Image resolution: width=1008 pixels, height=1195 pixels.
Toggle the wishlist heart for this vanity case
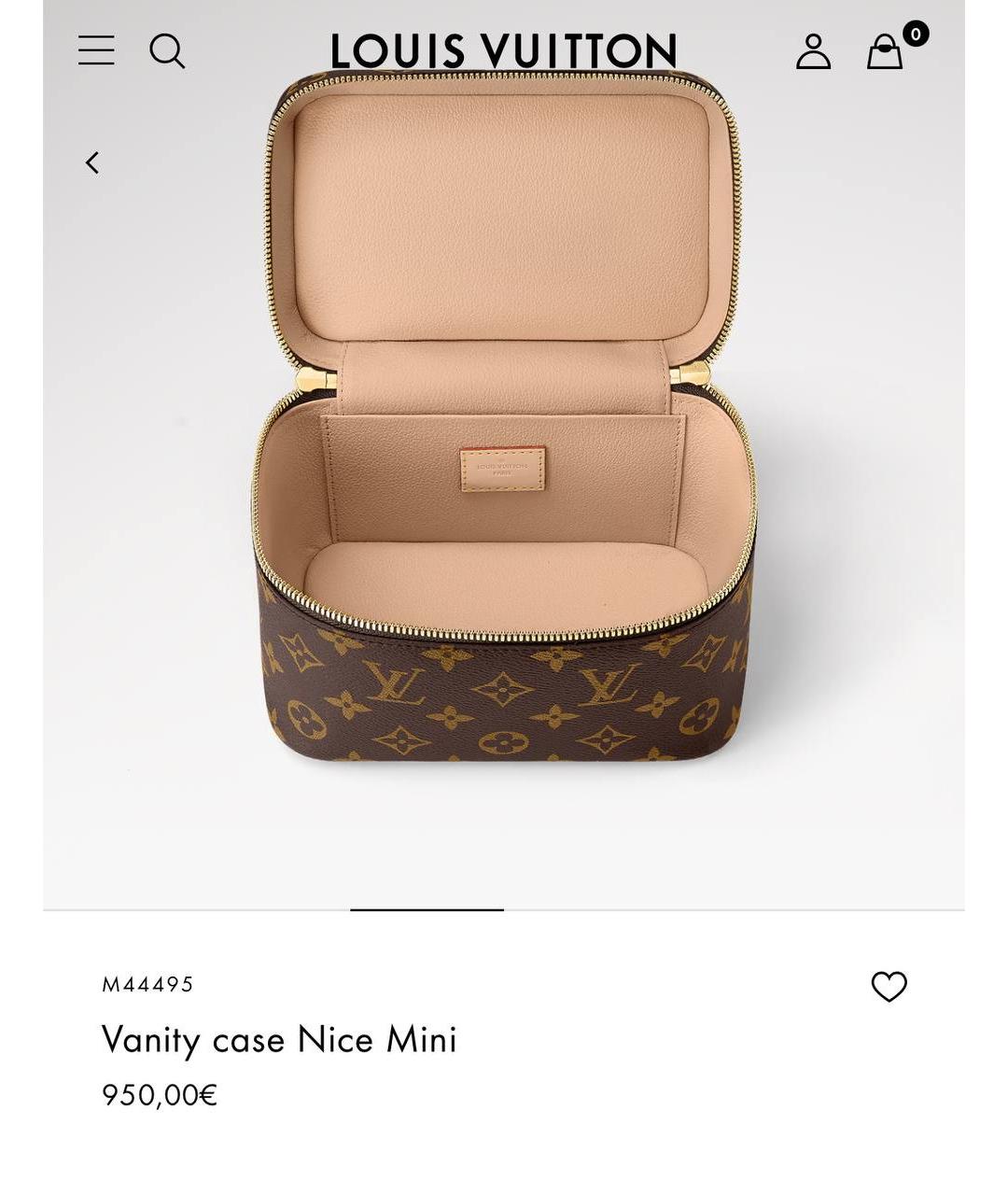coord(891,985)
